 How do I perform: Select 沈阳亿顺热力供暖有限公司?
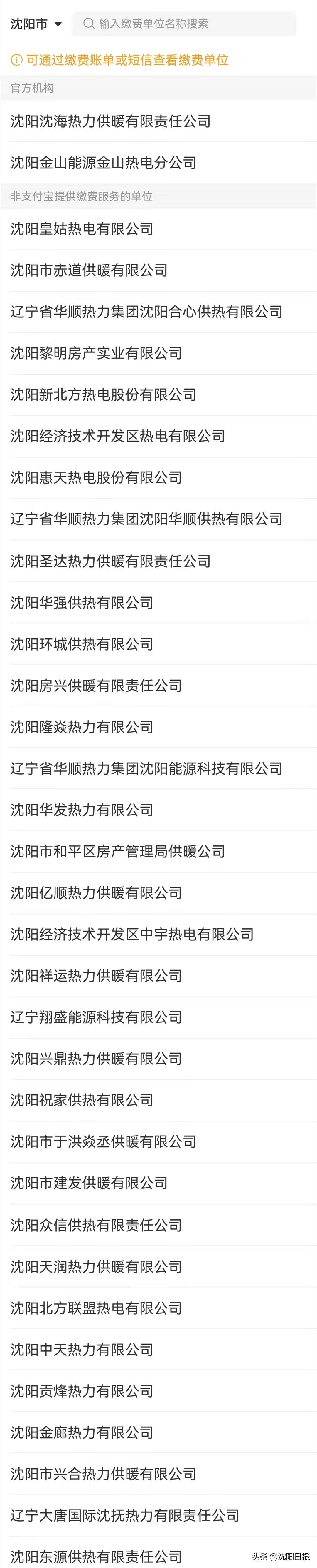coord(96,893)
